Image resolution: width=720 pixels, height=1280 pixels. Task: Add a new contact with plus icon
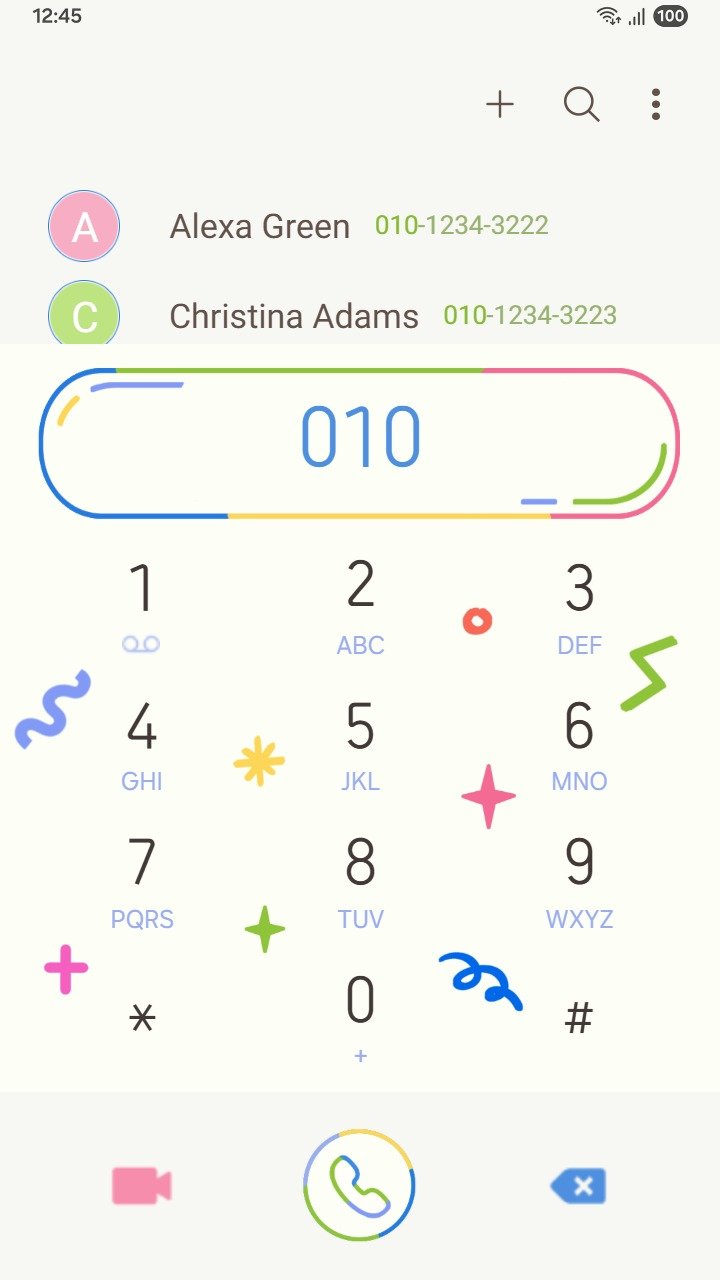(500, 104)
